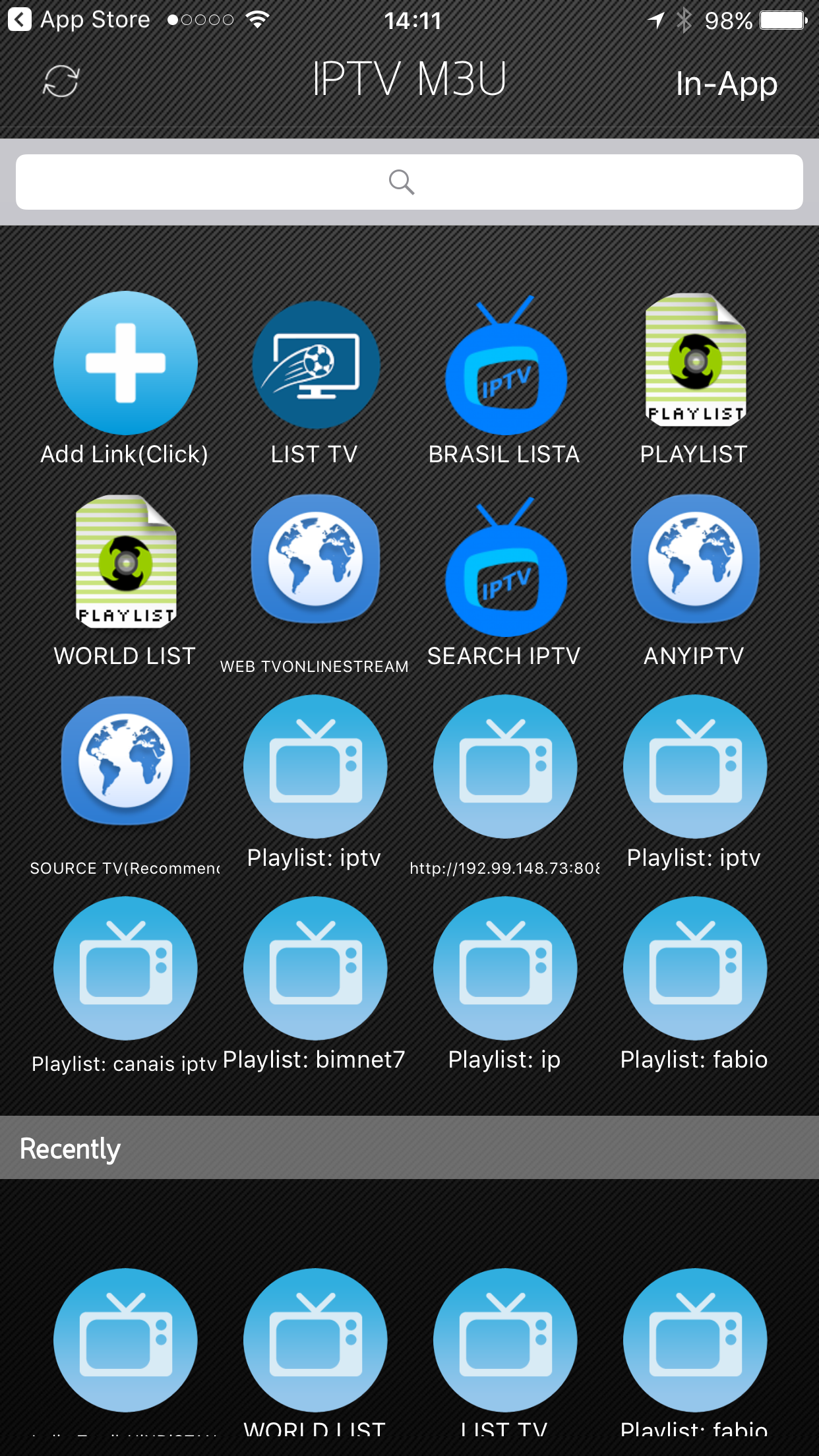The width and height of the screenshot is (819, 1456).
Task: Add a new link with the plus icon
Action: point(125,363)
